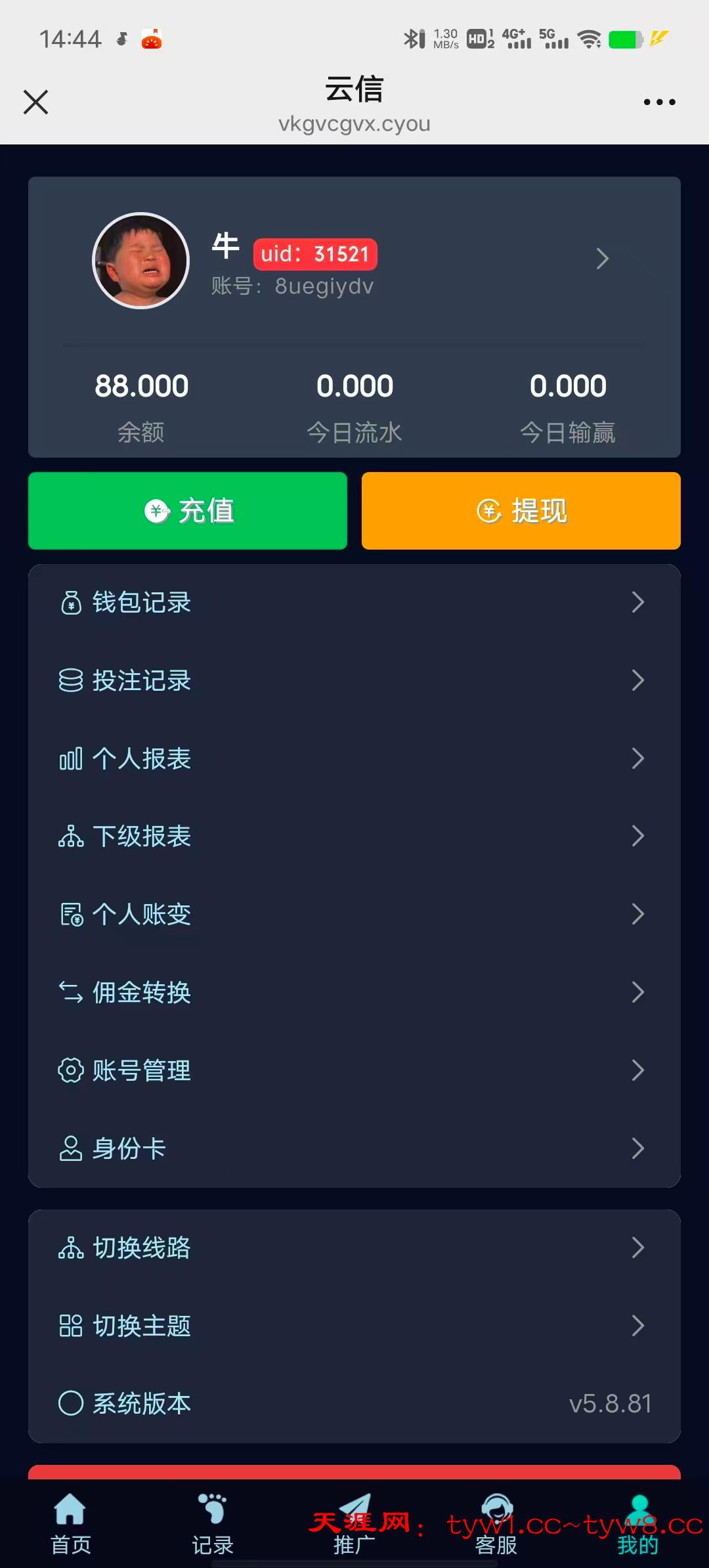Viewport: 709px width, 1568px height.
Task: View 下级报表
Action: coord(354,836)
